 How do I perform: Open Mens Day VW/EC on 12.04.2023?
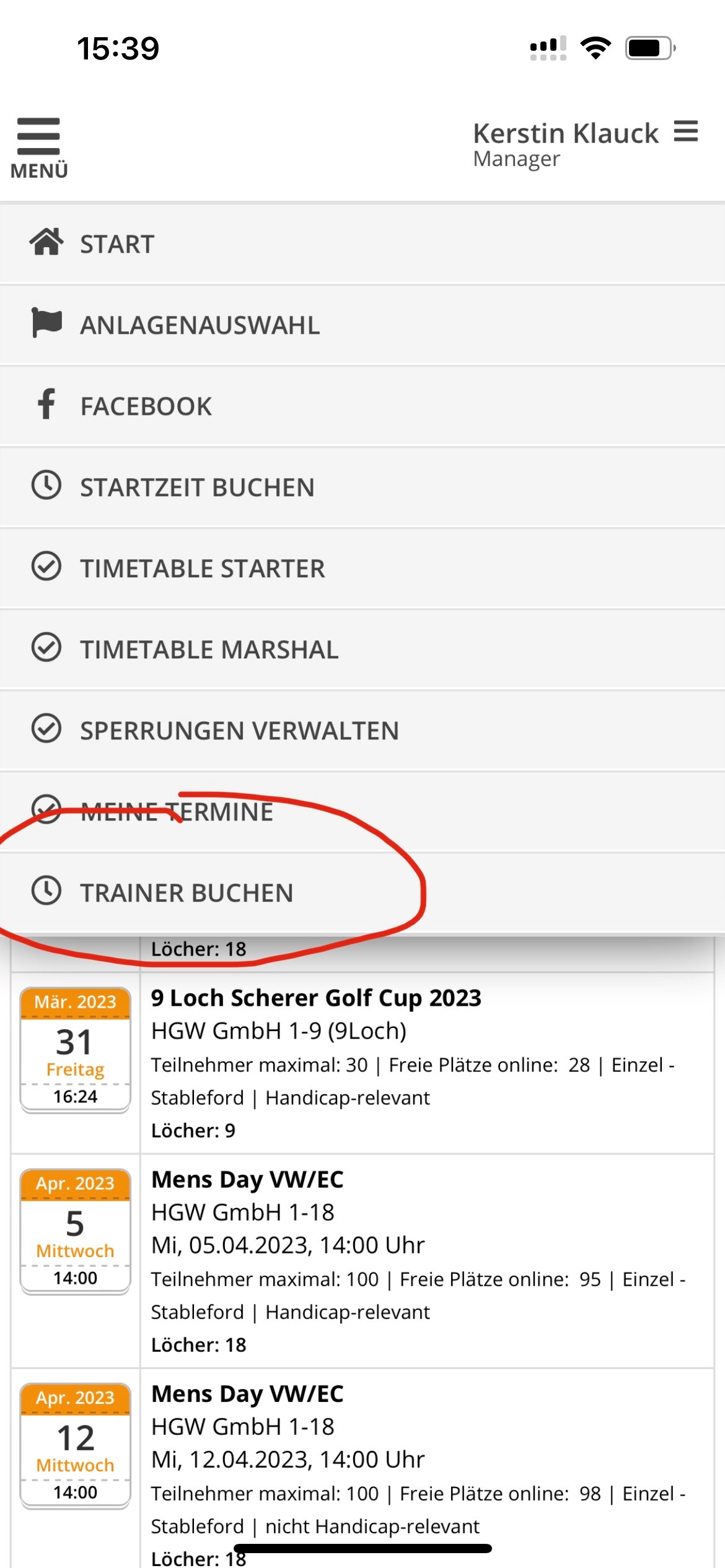(247, 1394)
